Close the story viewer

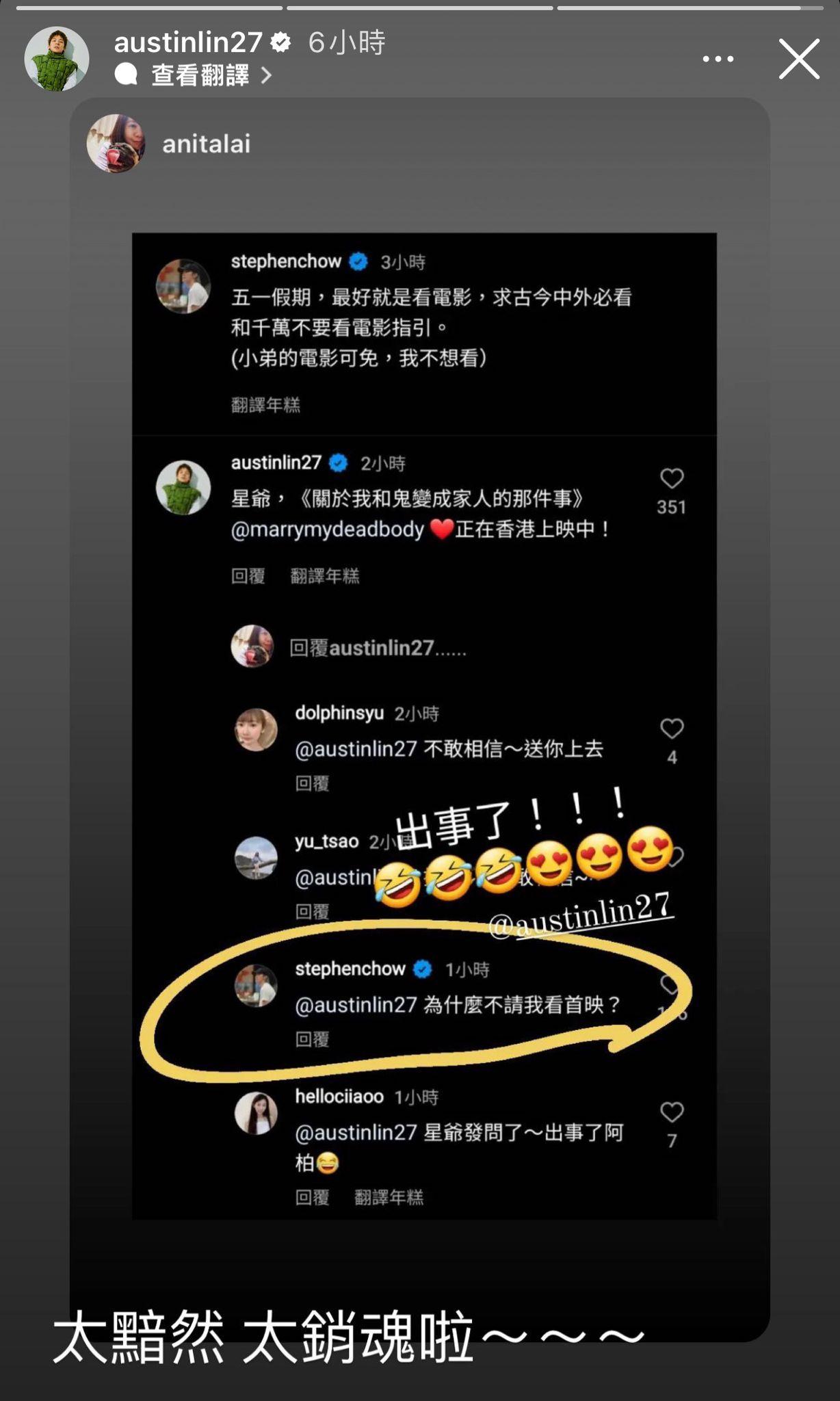799,59
